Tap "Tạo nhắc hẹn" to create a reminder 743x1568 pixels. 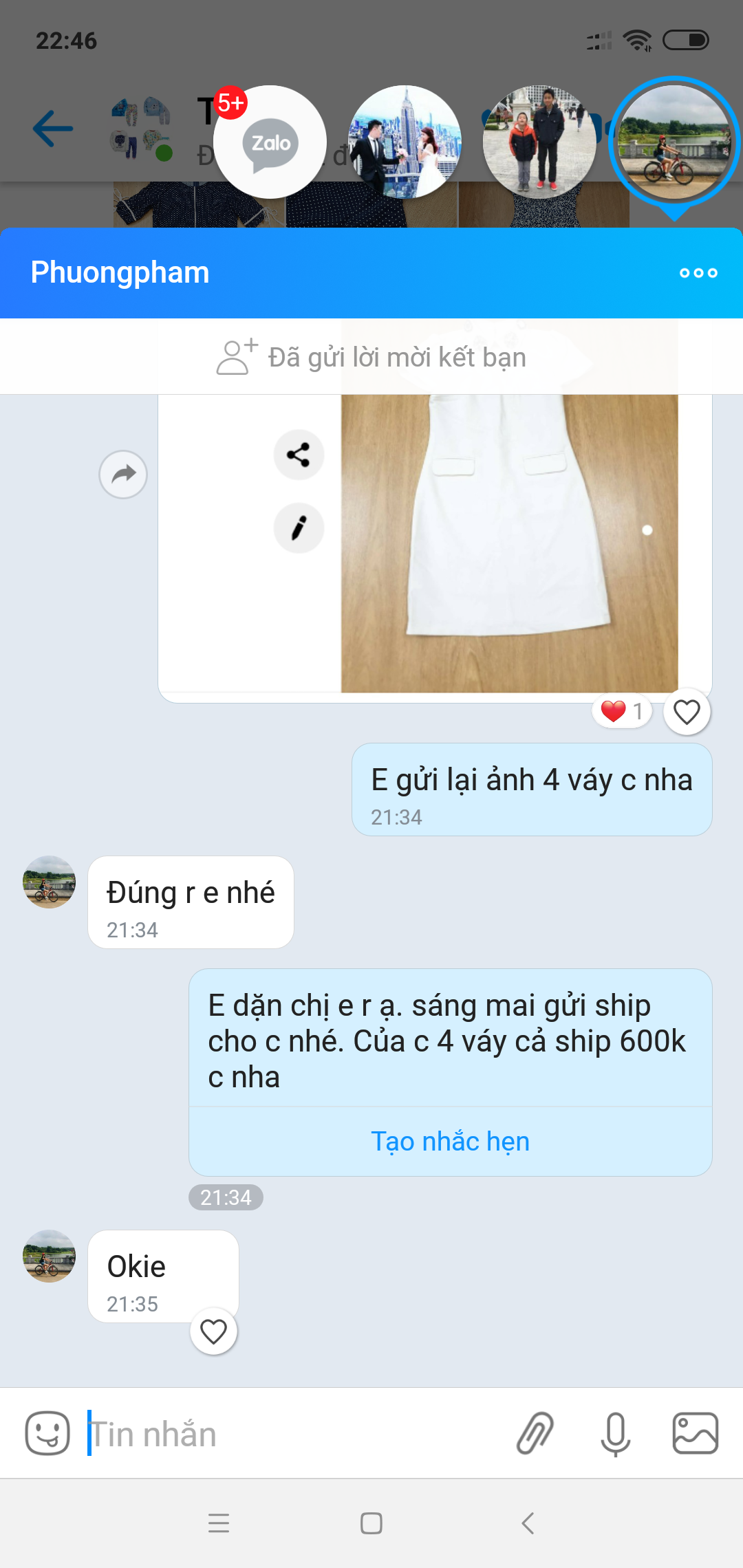450,1142
